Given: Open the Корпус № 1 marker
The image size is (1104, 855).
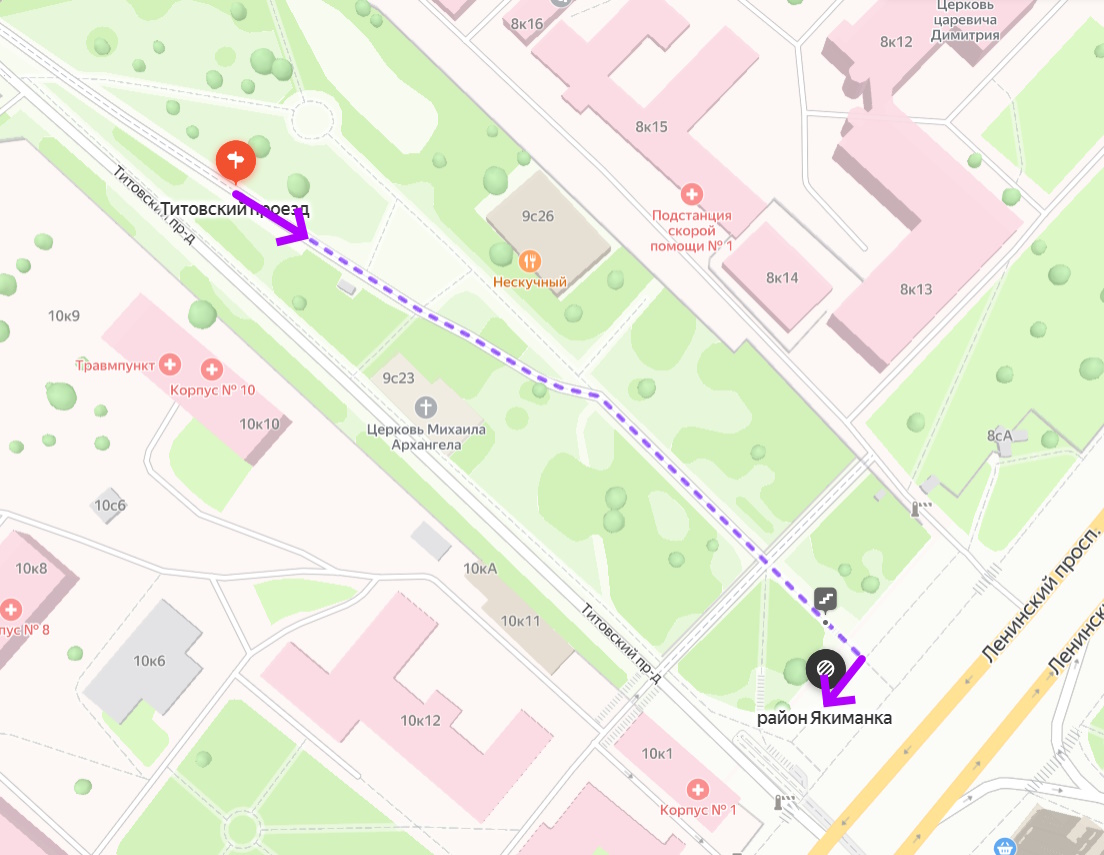Looking at the screenshot, I should pyautogui.click(x=697, y=789).
